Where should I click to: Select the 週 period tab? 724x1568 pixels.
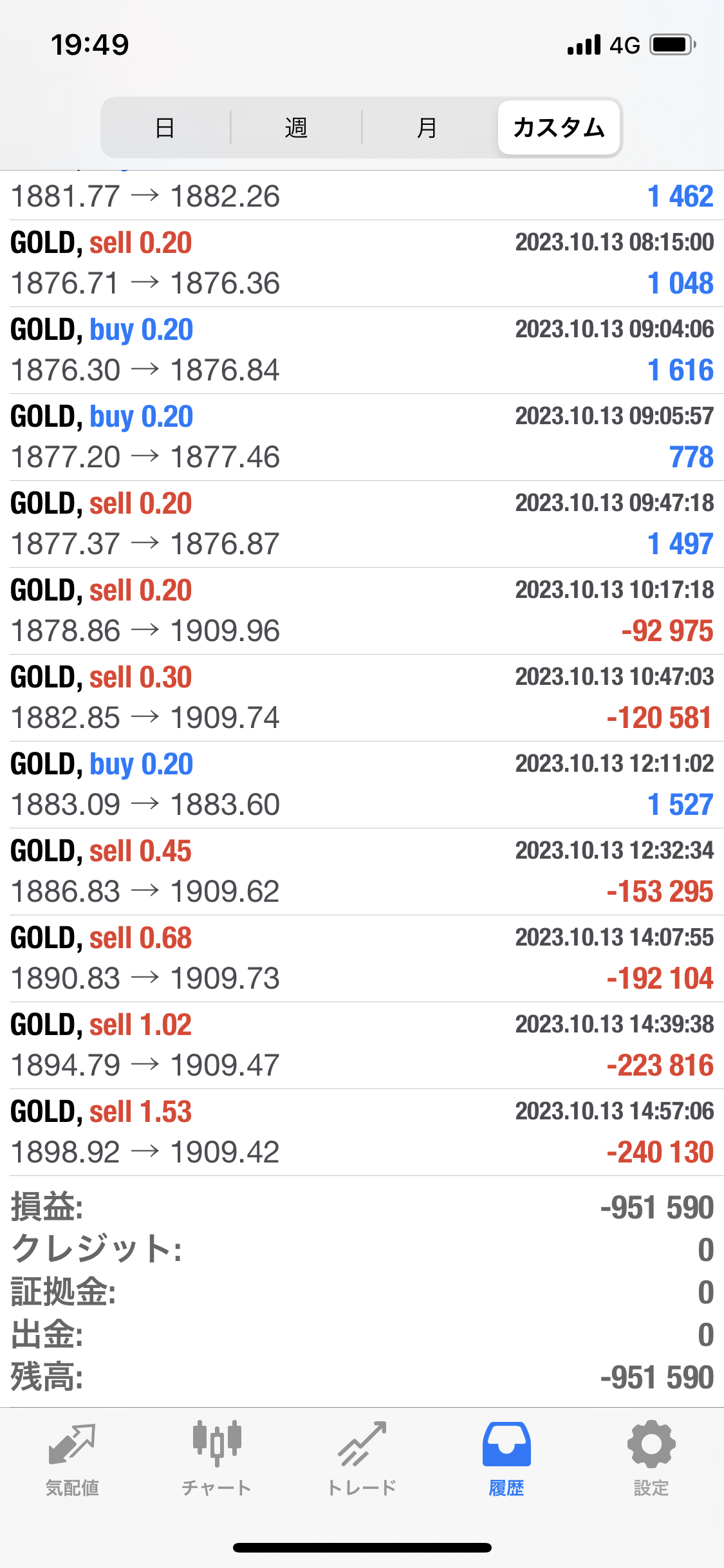coord(296,127)
